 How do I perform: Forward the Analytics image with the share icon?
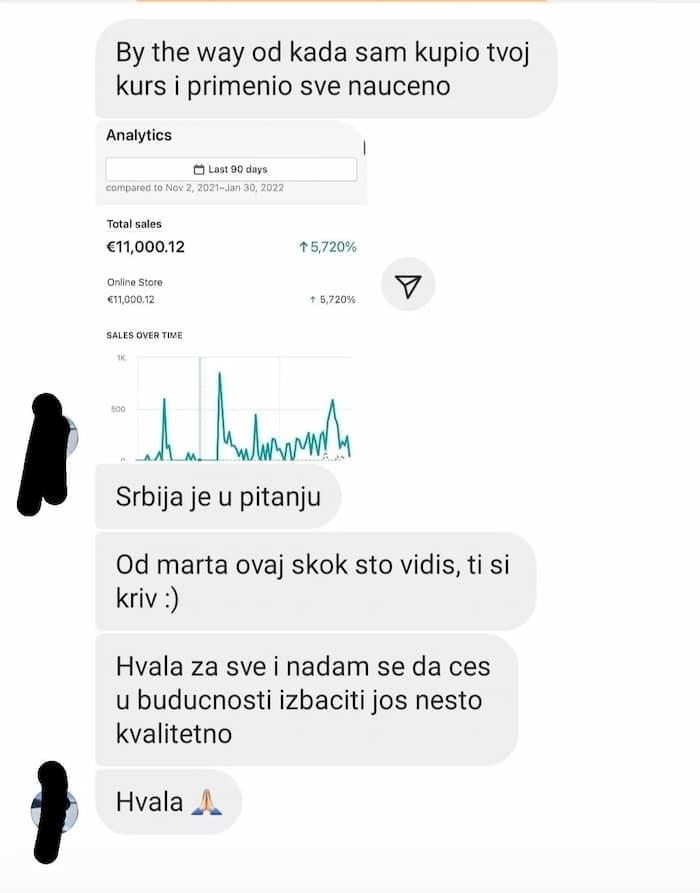408,285
